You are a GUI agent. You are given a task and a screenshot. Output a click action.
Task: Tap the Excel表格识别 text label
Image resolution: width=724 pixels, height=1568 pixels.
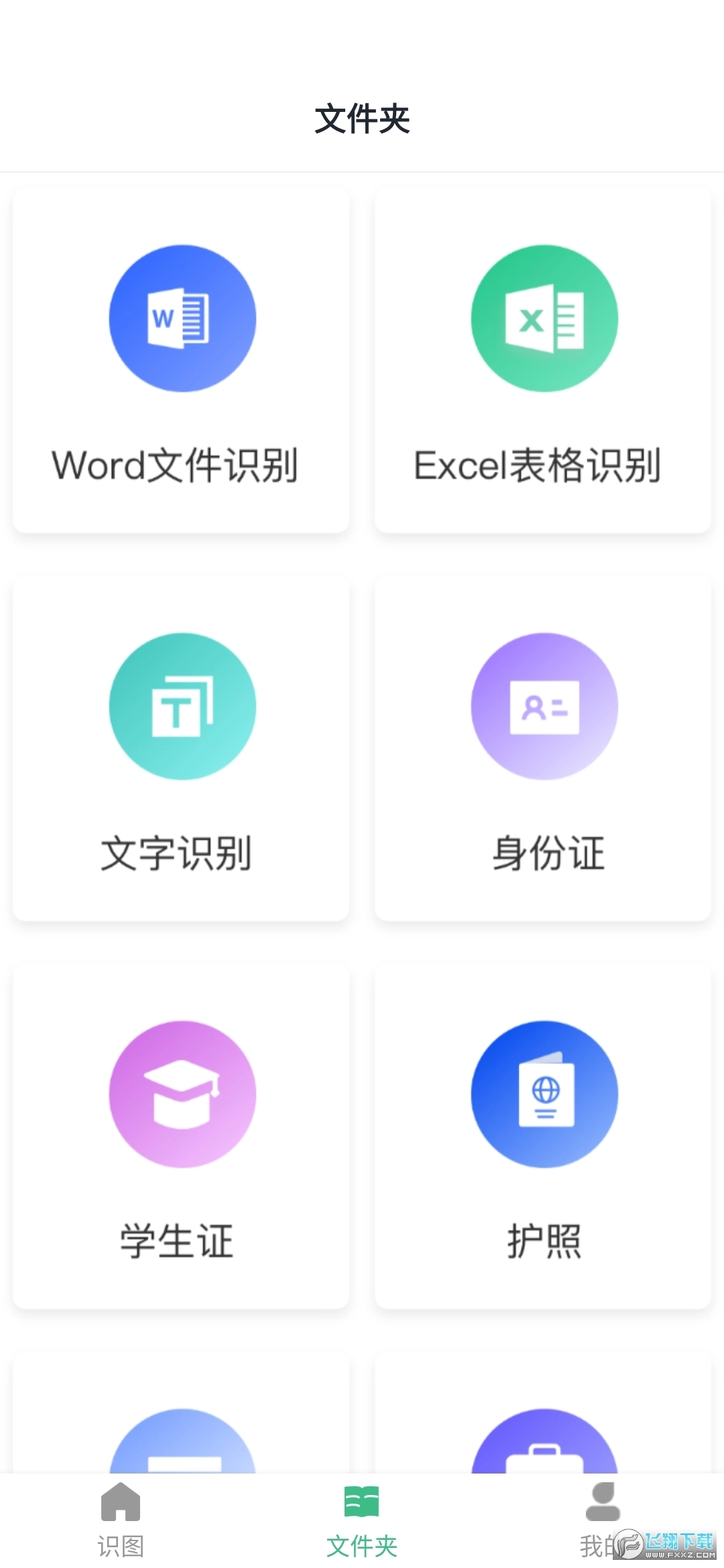click(x=538, y=464)
